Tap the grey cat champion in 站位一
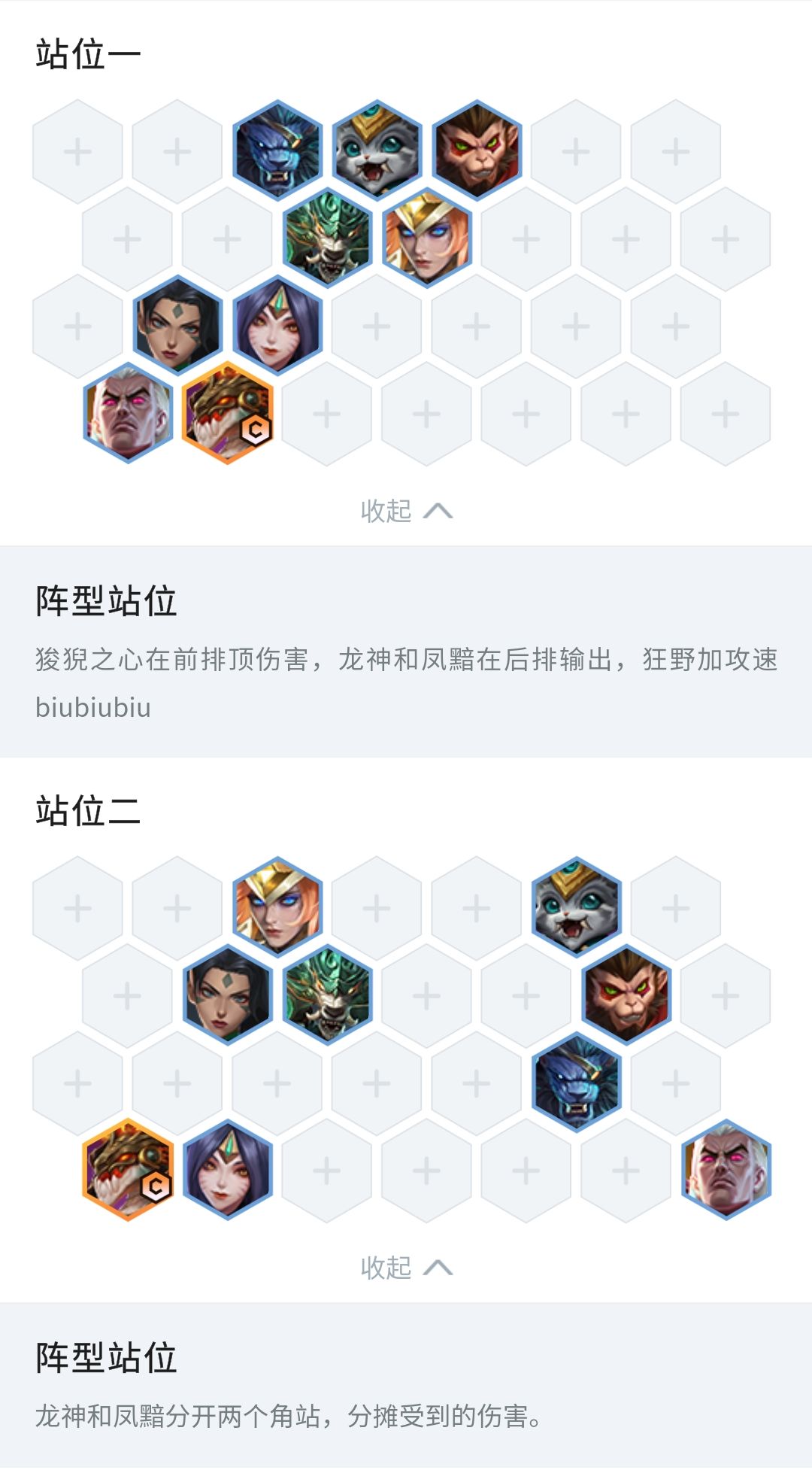The width and height of the screenshot is (812, 1470). (x=377, y=150)
